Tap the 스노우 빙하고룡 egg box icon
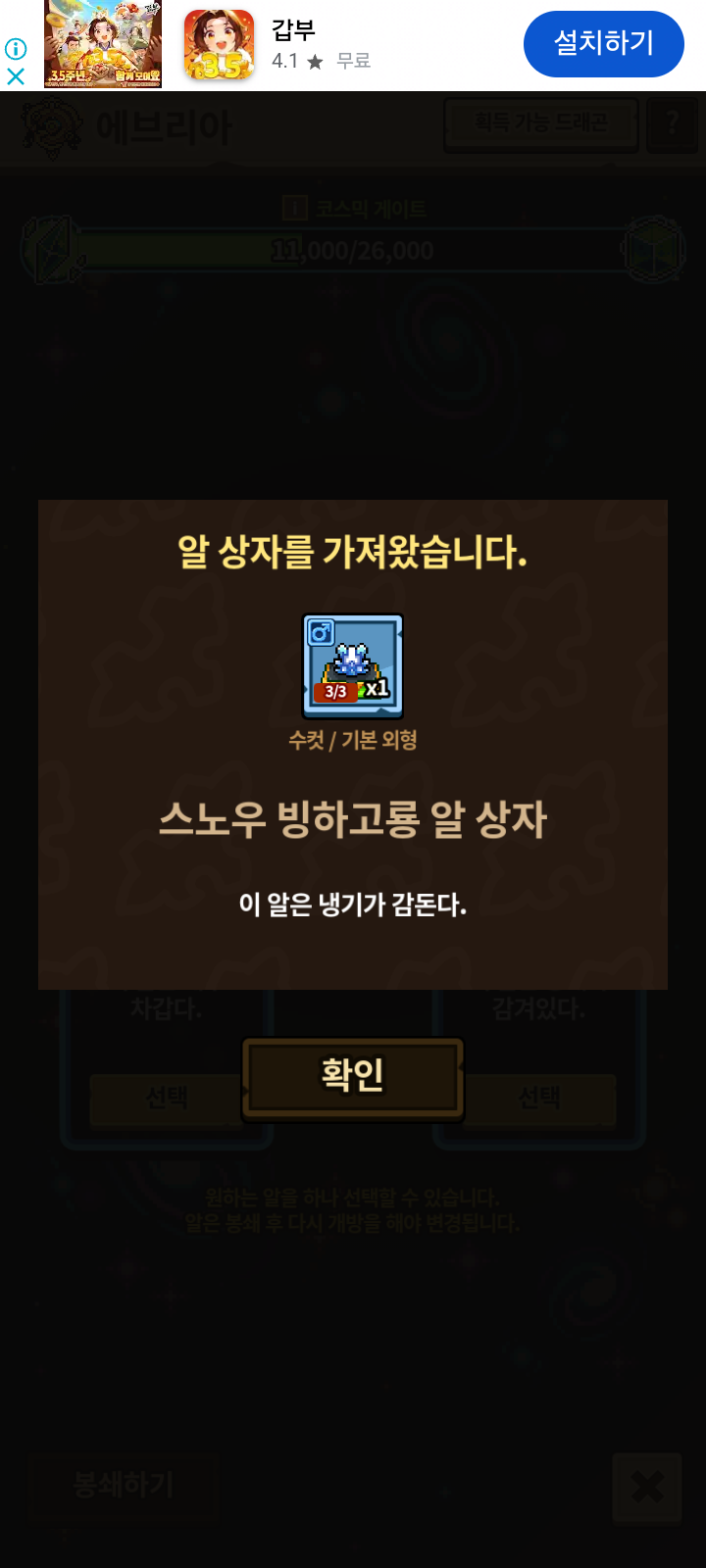 353,666
